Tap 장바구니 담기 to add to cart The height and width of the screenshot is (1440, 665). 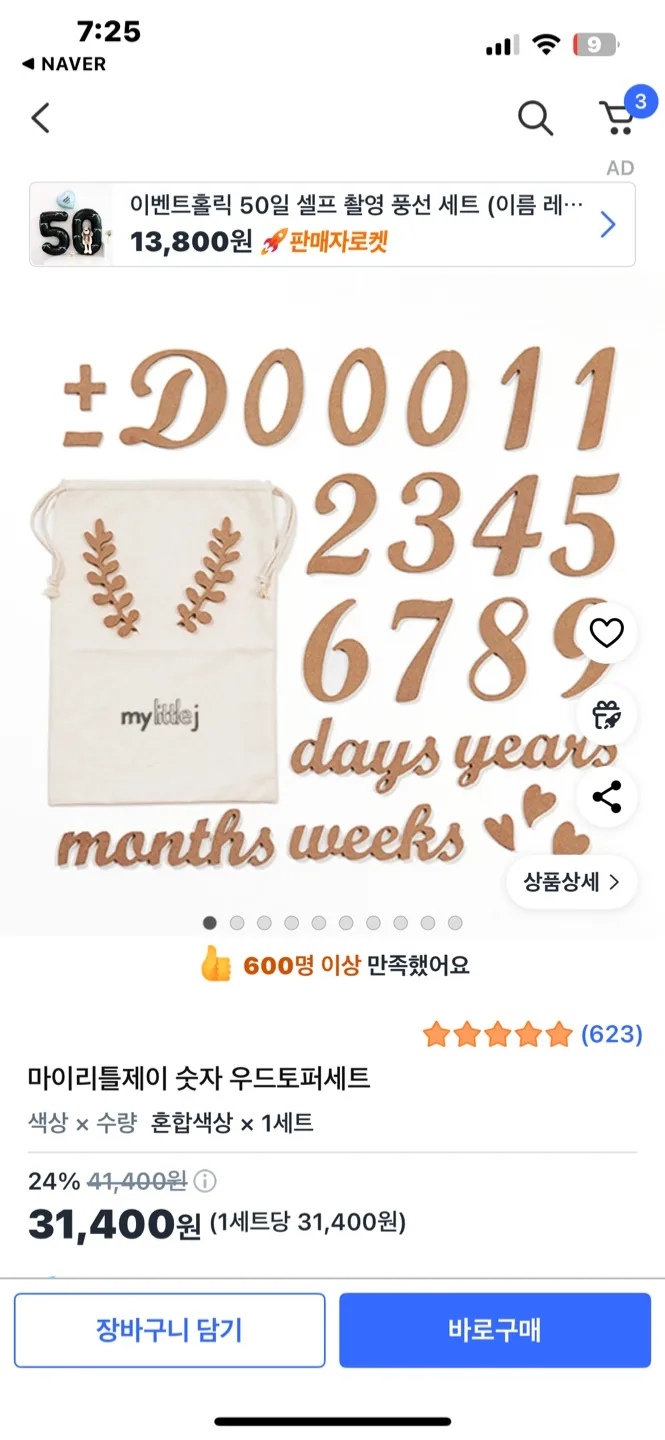coord(169,1330)
